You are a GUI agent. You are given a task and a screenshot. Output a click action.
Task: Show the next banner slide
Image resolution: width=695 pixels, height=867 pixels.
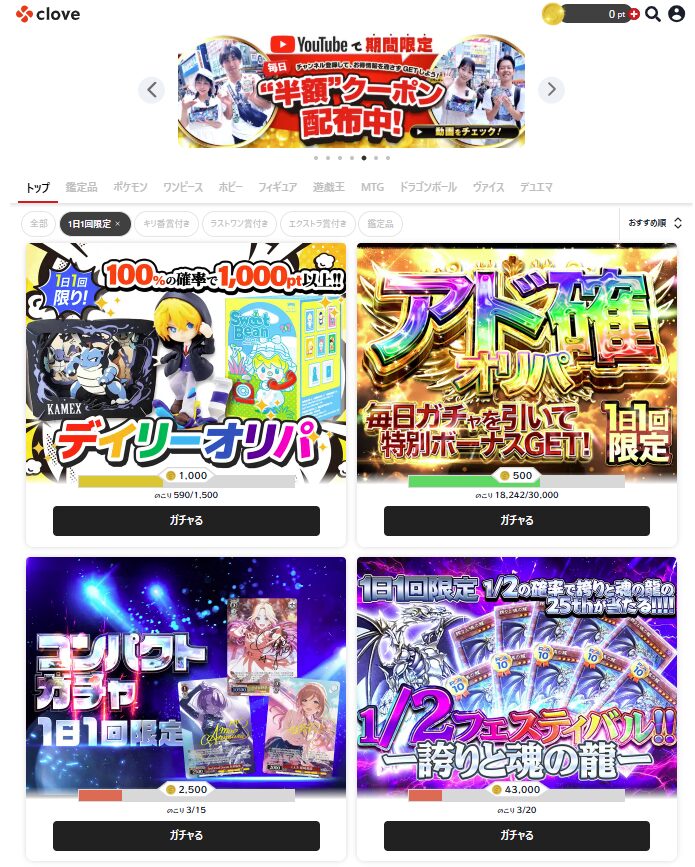point(551,90)
